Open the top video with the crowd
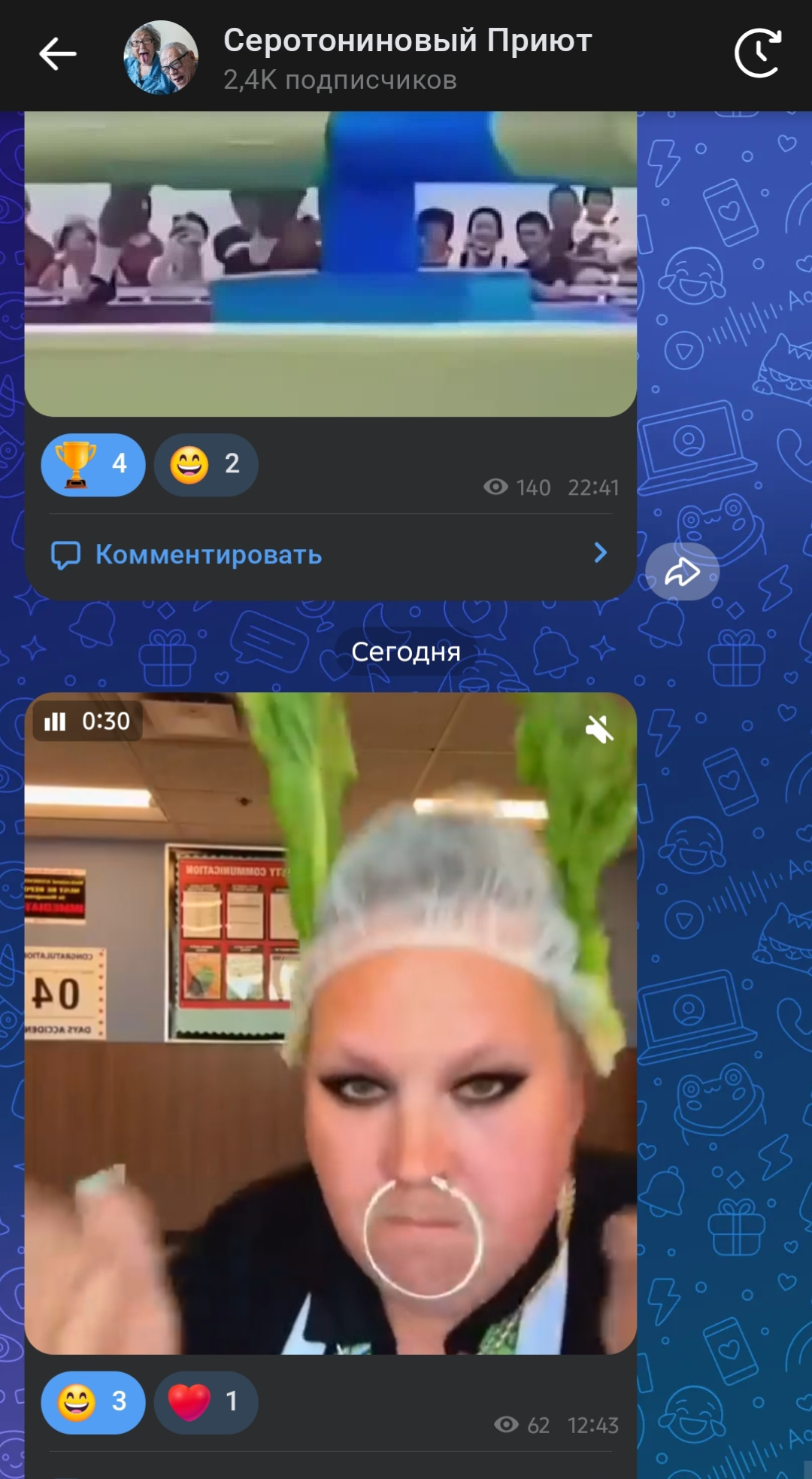 pos(331,263)
